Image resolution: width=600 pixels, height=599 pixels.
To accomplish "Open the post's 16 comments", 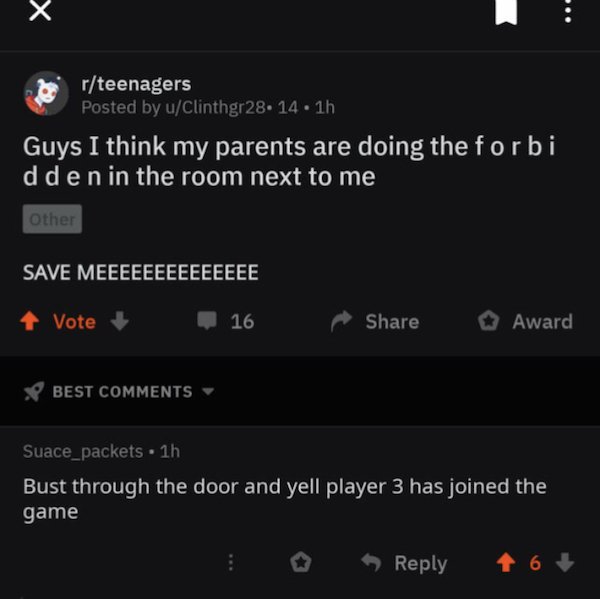I will 228,321.
